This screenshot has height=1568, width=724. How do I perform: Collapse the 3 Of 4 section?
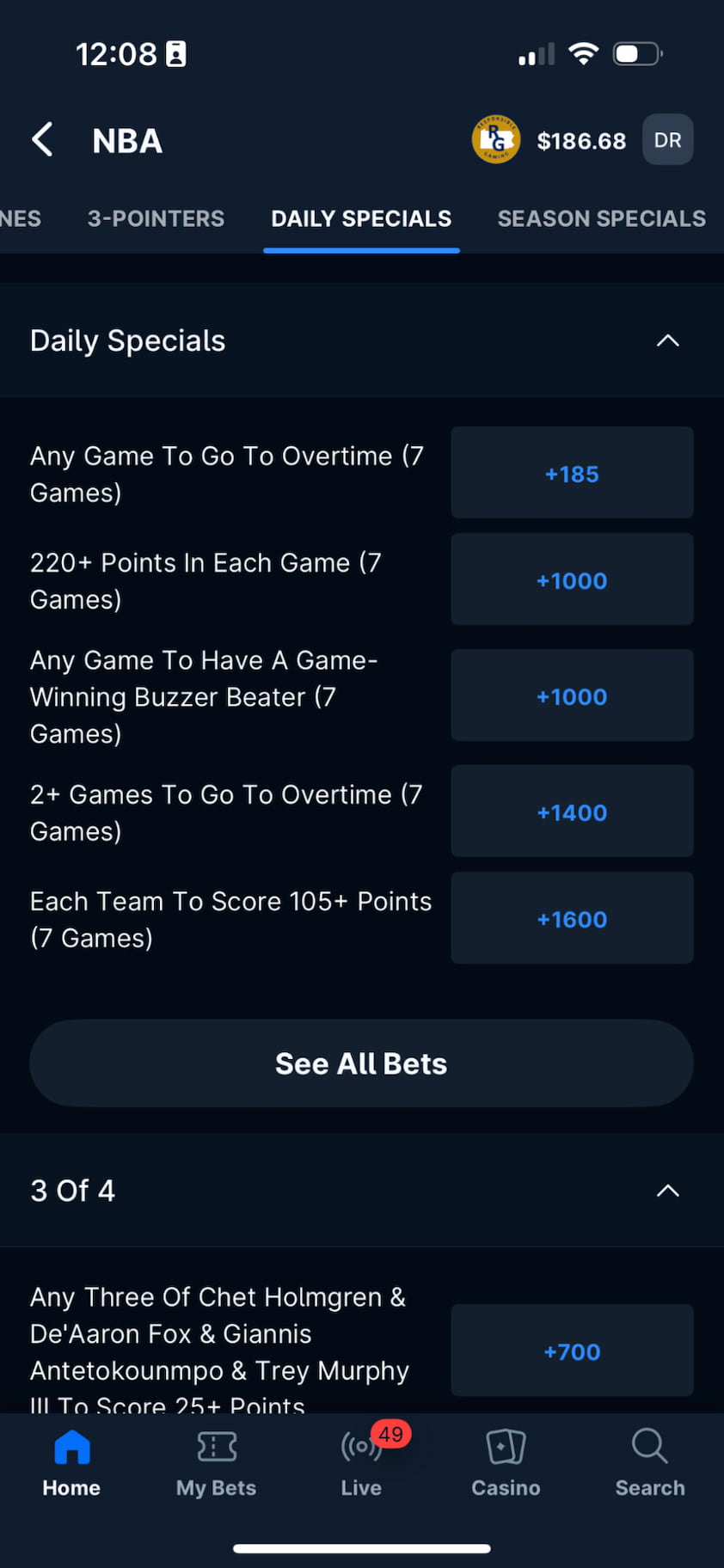point(668,1190)
